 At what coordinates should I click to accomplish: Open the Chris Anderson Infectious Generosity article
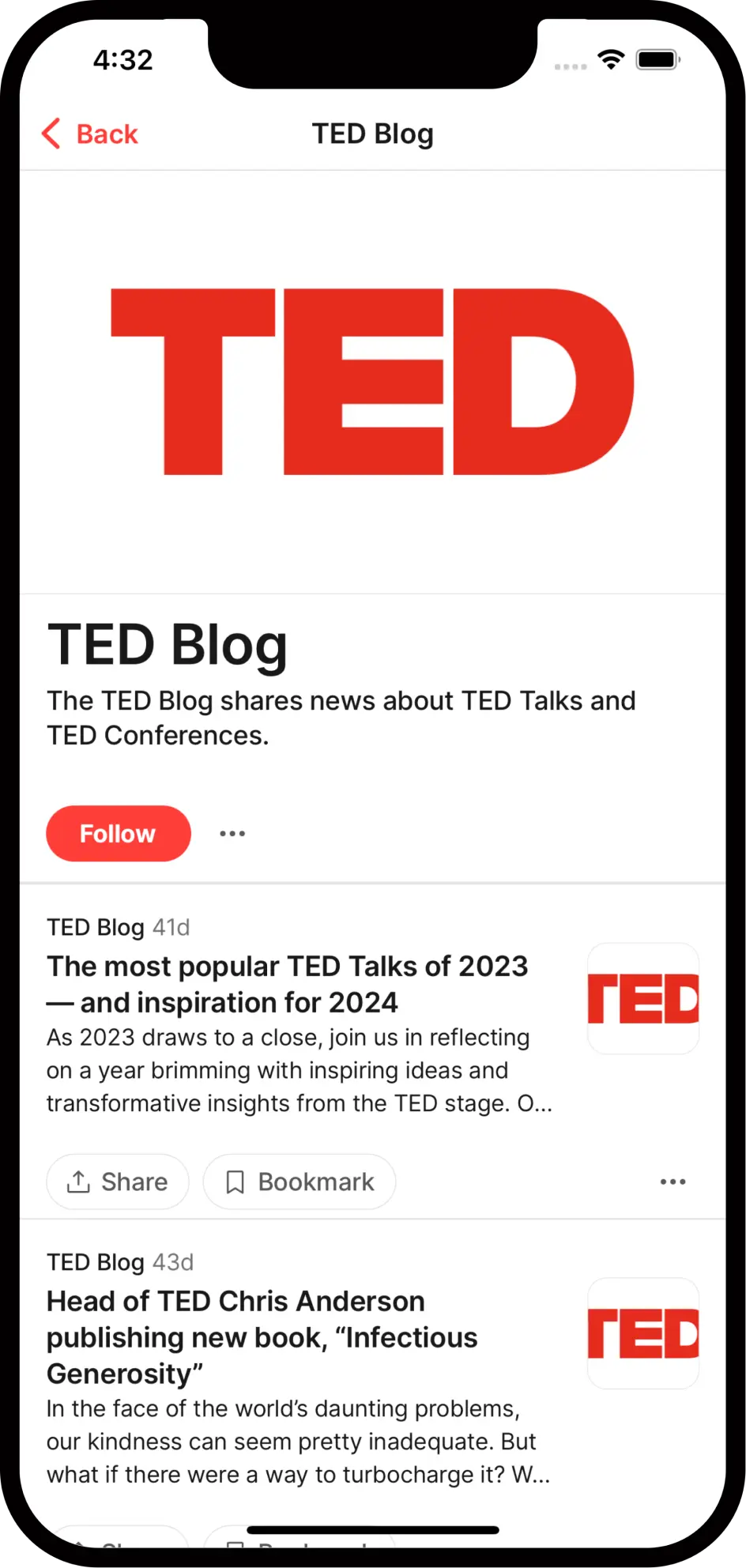coord(262,1337)
